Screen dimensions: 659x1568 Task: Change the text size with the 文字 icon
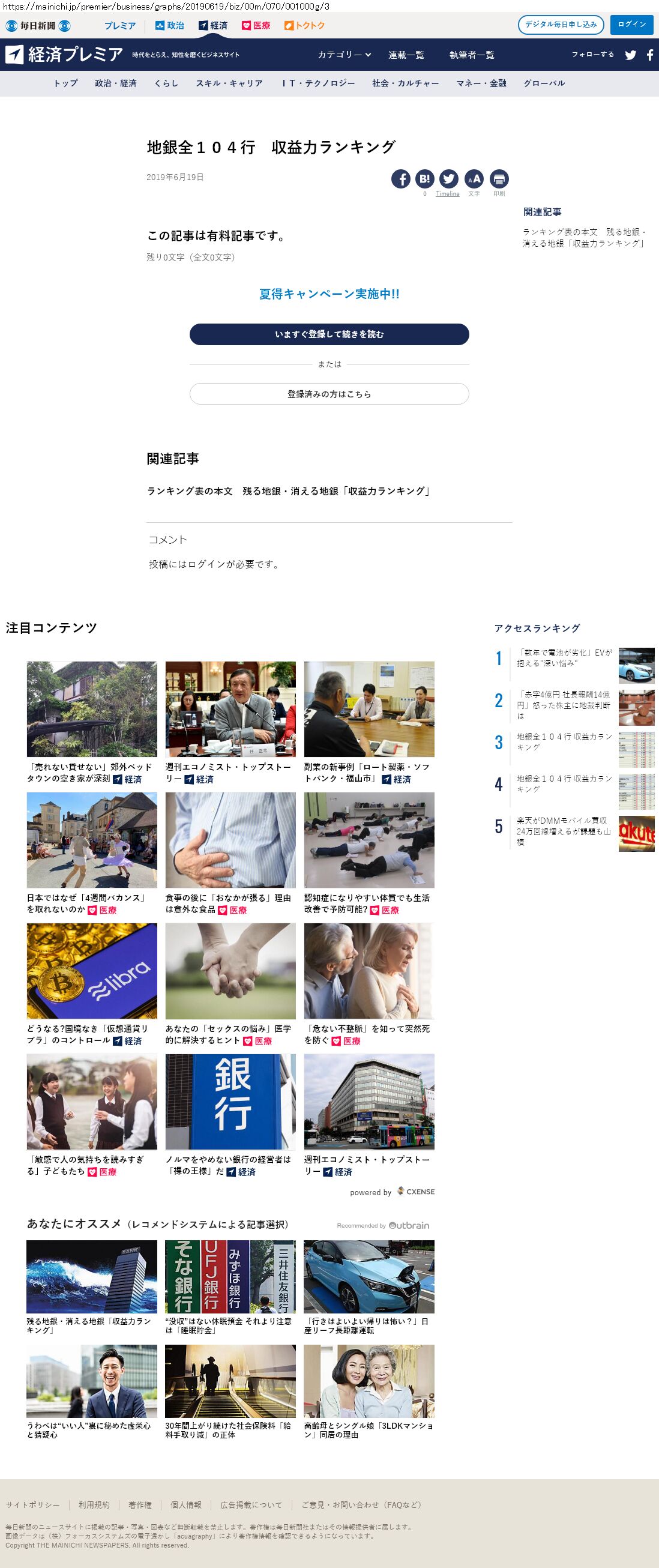coord(474,179)
